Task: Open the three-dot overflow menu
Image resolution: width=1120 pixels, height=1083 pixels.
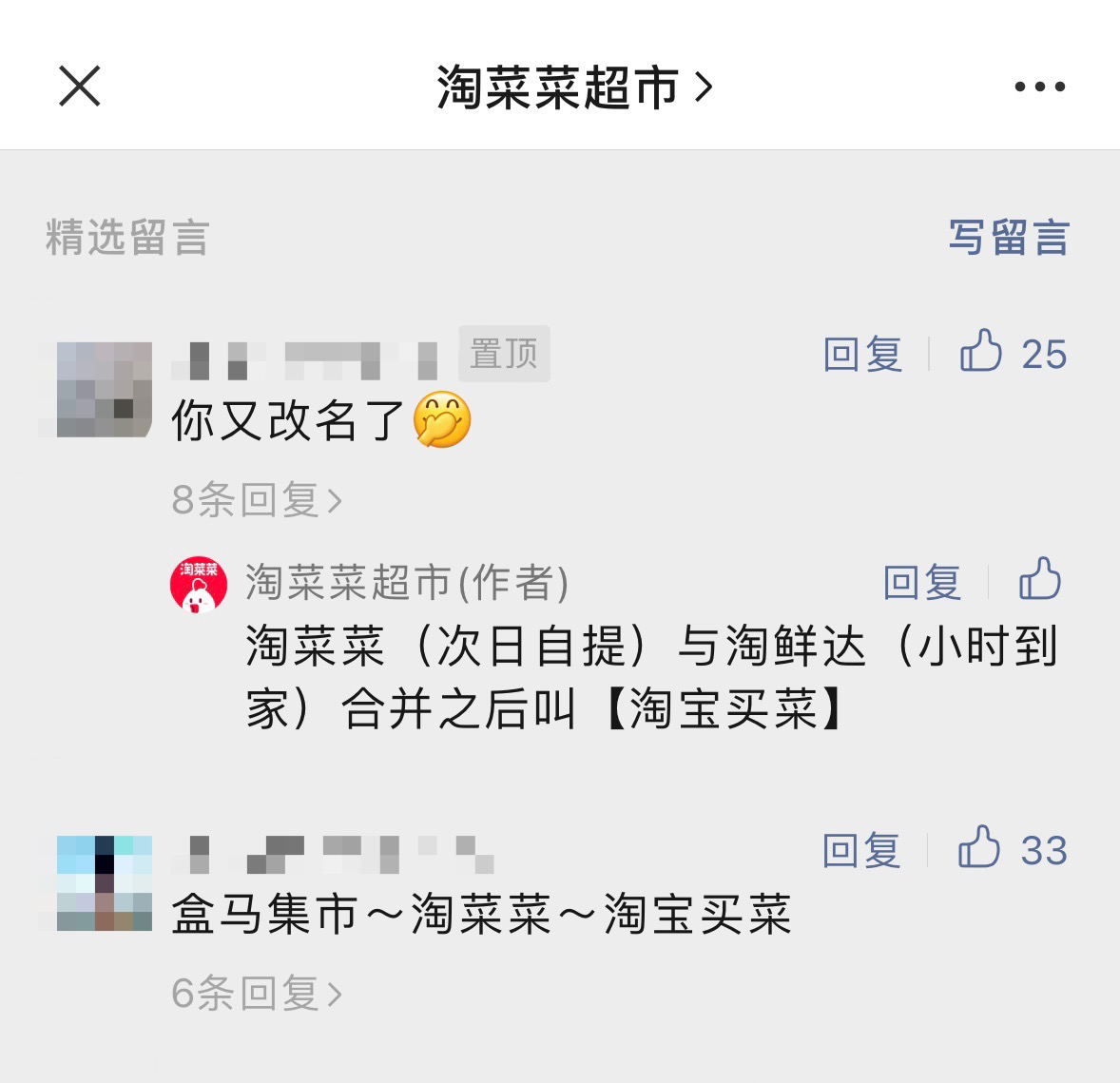Action: coord(1039,87)
